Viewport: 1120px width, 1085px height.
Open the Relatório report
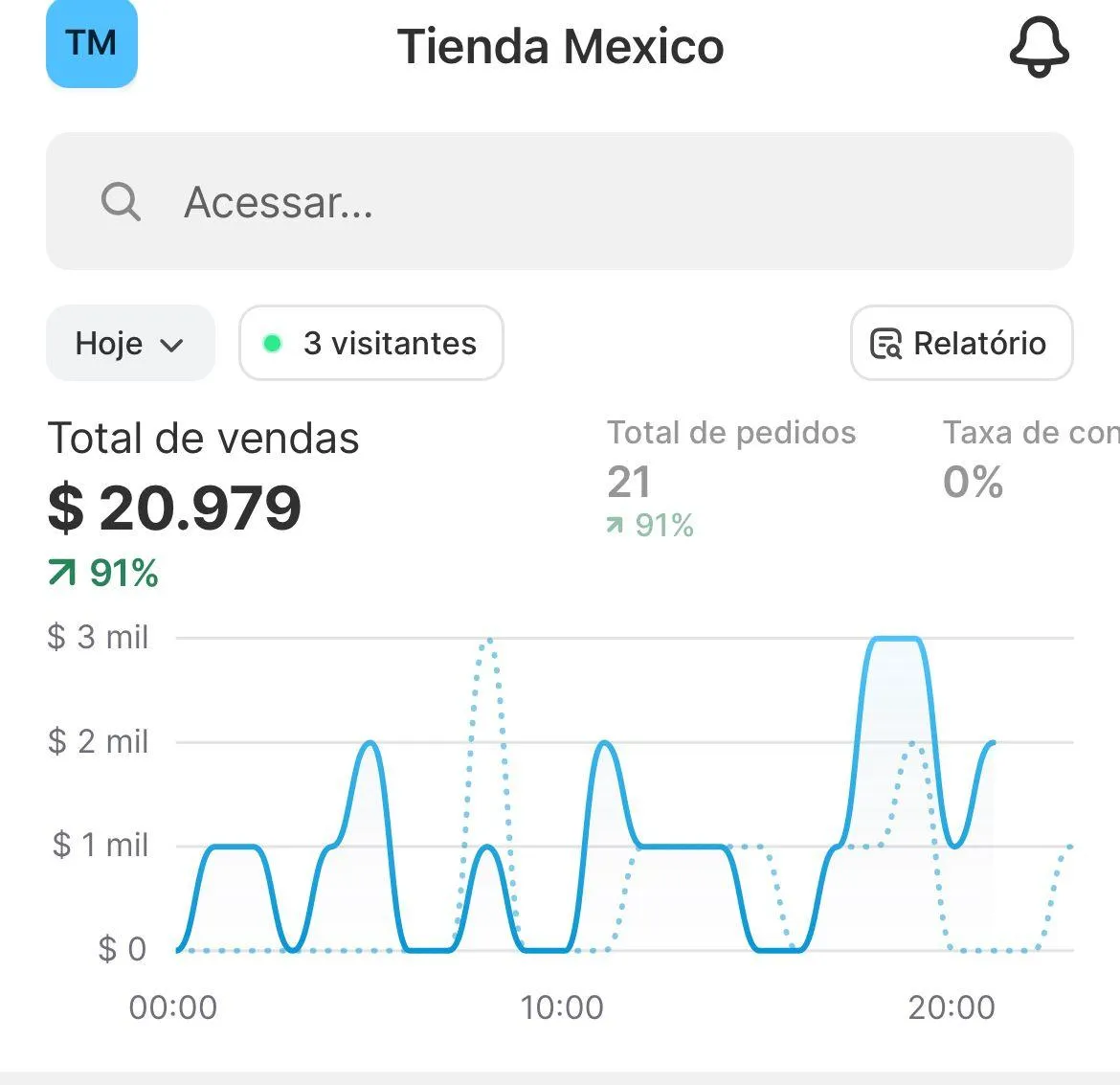[961, 344]
